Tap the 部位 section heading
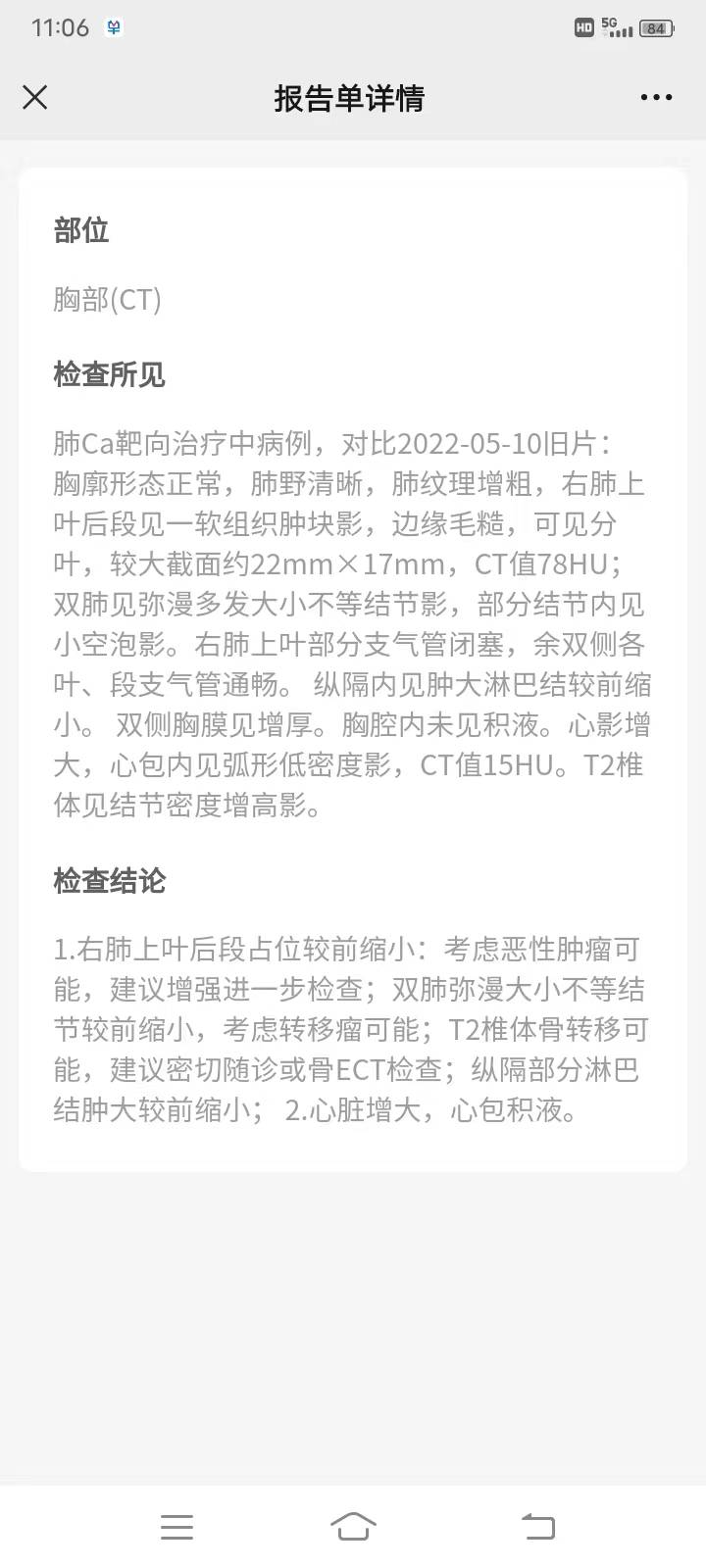 coord(82,231)
